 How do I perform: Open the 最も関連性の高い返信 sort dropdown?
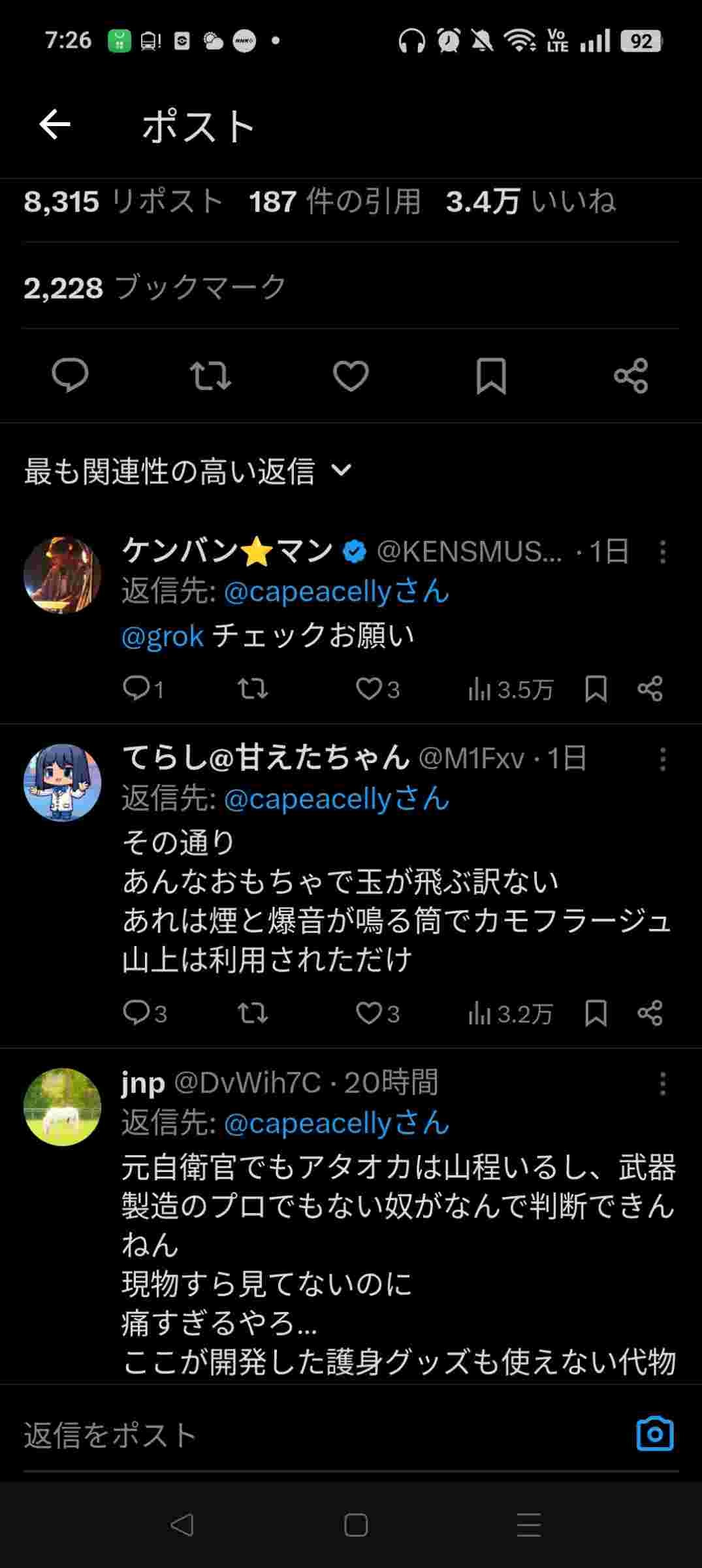pos(188,470)
